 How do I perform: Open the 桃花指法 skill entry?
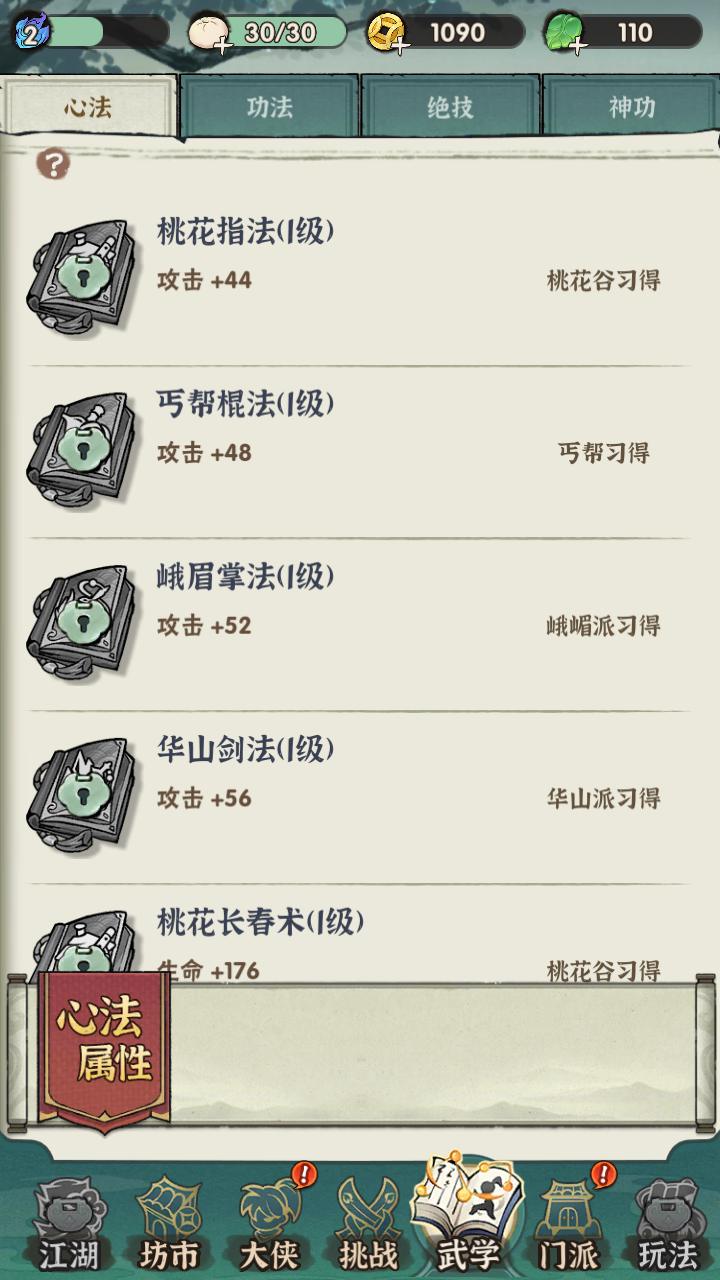(x=360, y=280)
